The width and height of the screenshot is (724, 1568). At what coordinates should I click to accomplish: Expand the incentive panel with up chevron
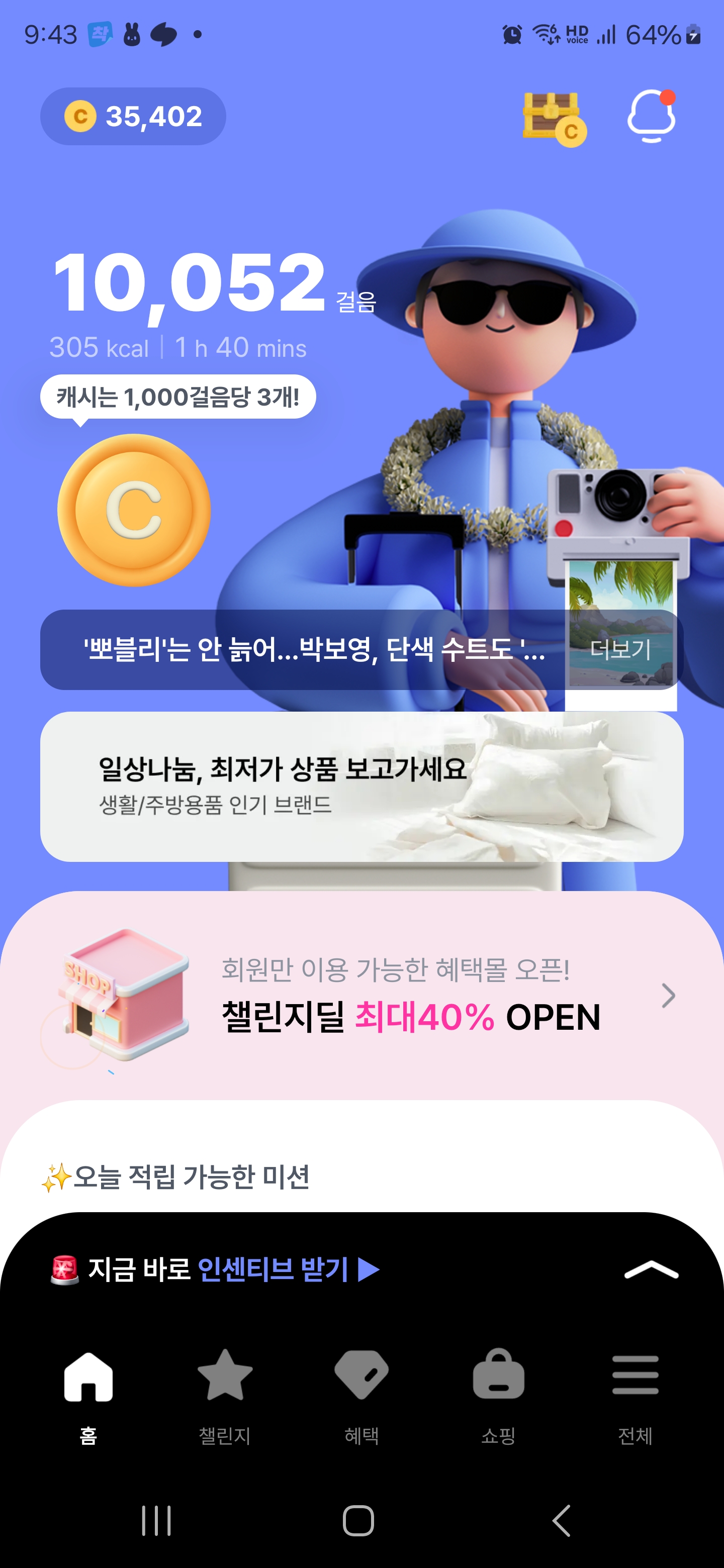(x=651, y=1270)
